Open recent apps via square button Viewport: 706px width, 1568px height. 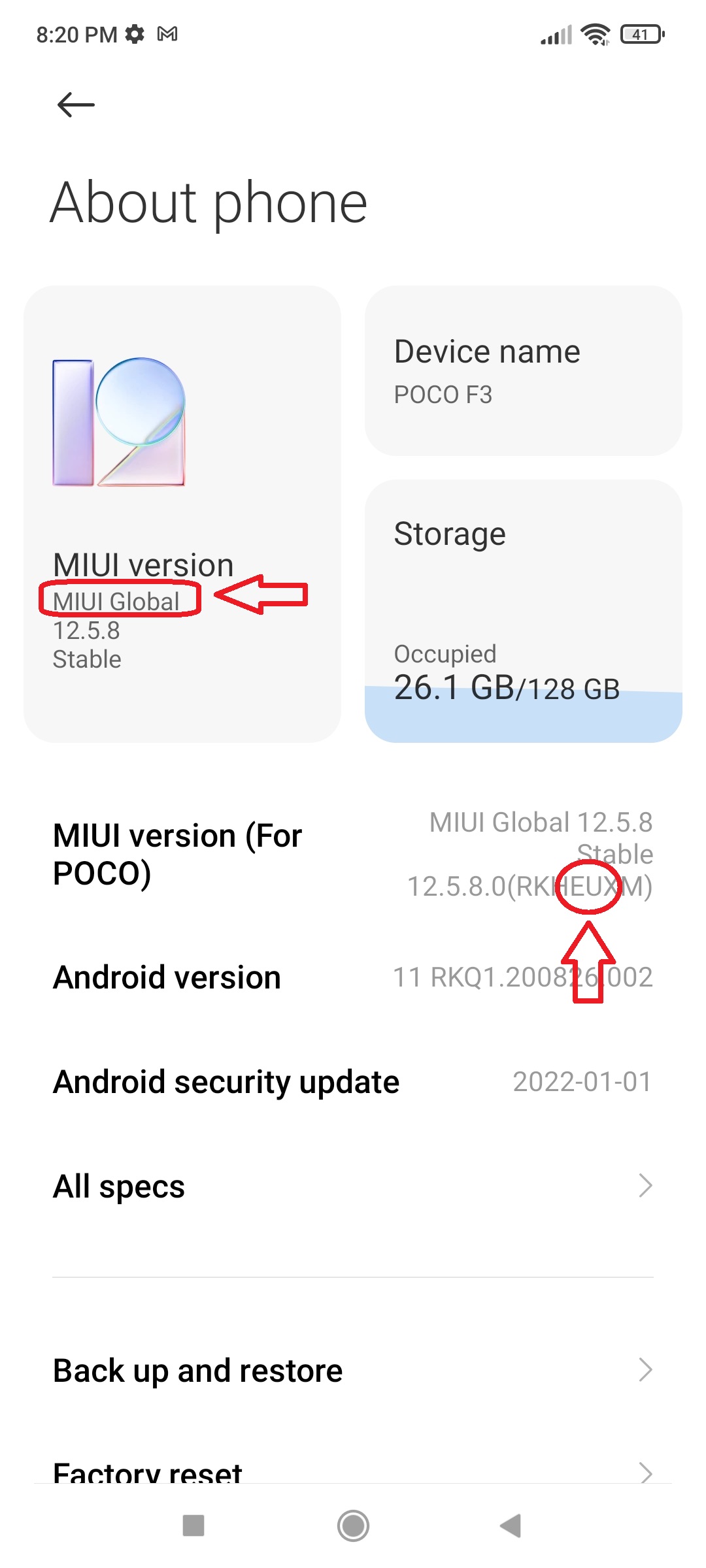(193, 1526)
